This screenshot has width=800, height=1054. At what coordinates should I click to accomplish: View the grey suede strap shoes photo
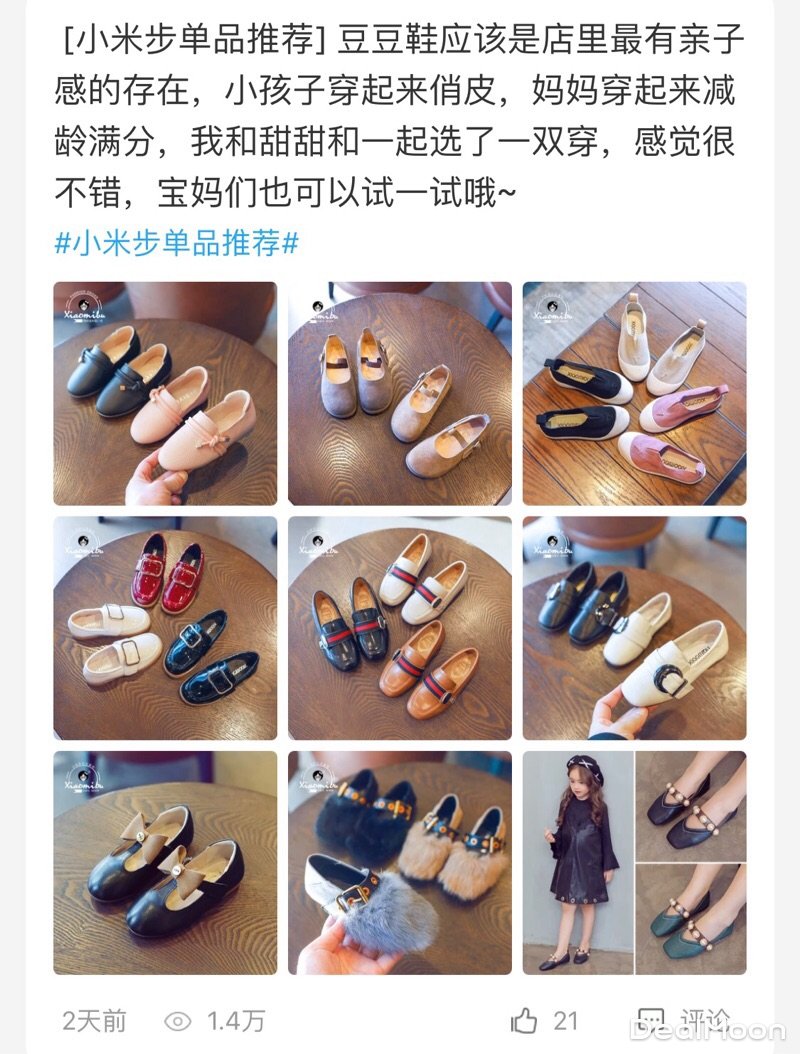click(400, 393)
